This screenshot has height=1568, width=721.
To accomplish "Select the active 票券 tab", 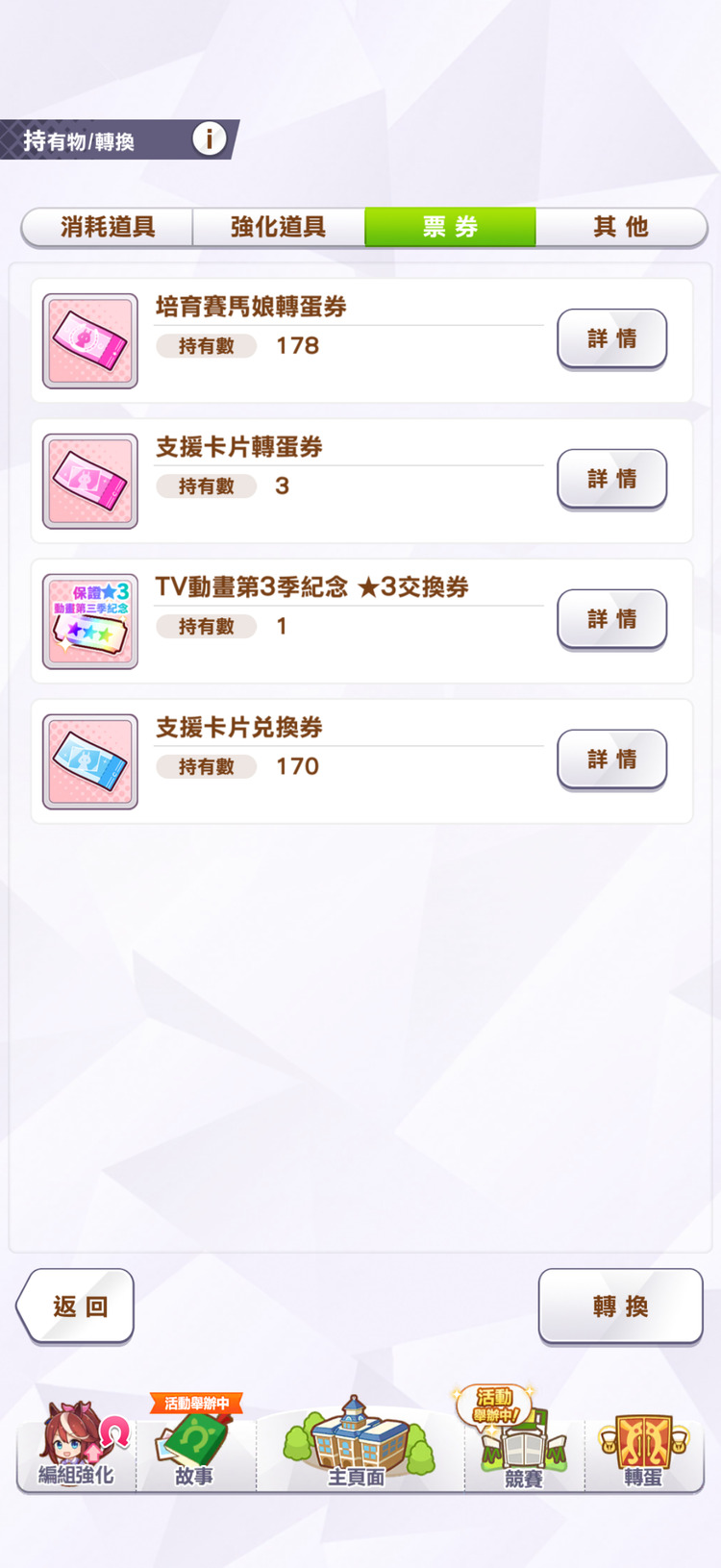I will tap(450, 227).
